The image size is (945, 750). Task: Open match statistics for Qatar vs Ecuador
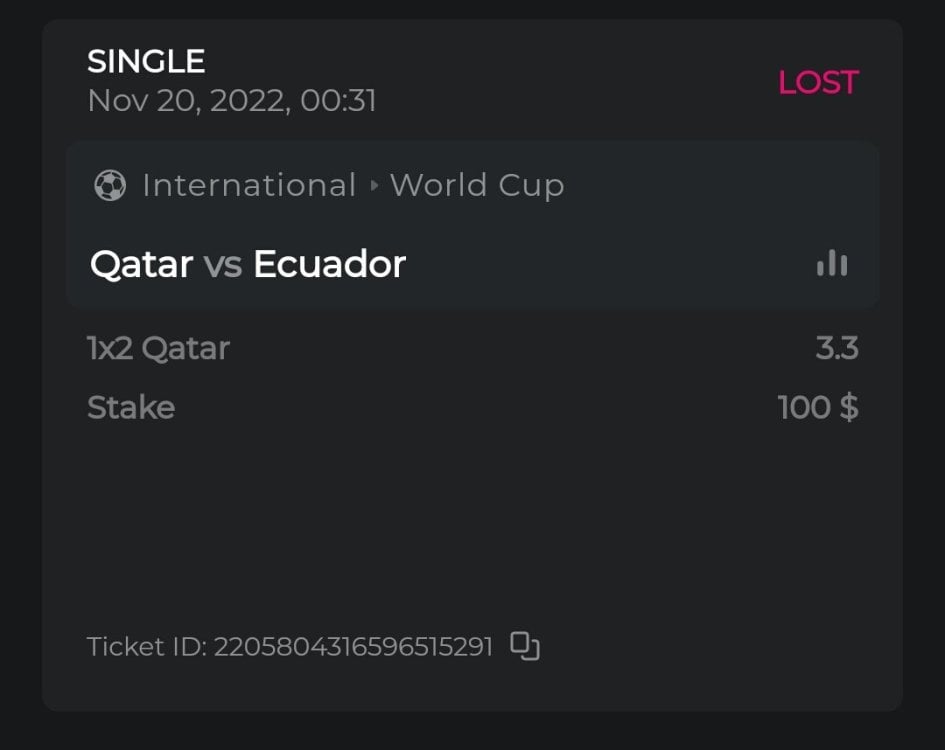tap(832, 264)
